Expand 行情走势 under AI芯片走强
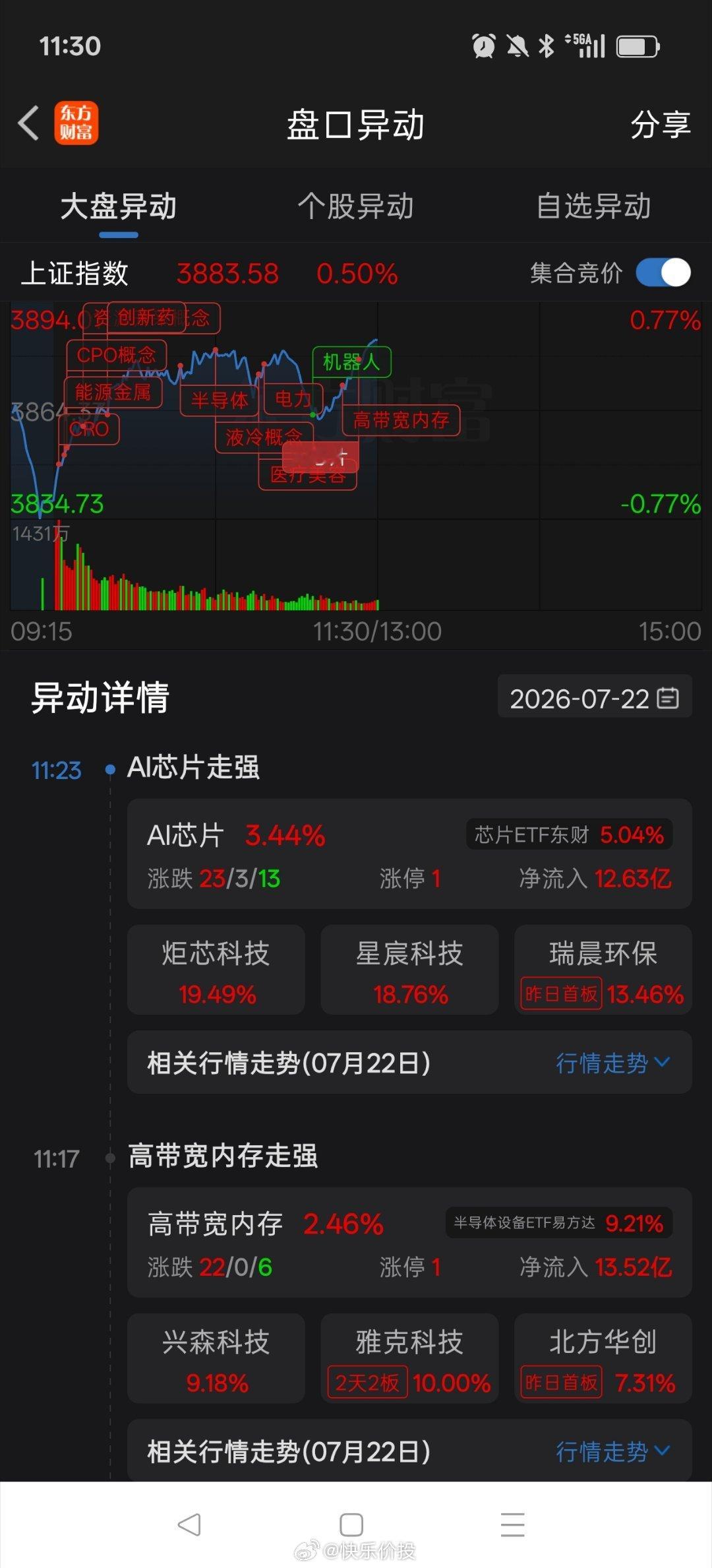Image resolution: width=712 pixels, height=1568 pixels. pyautogui.click(x=613, y=1063)
